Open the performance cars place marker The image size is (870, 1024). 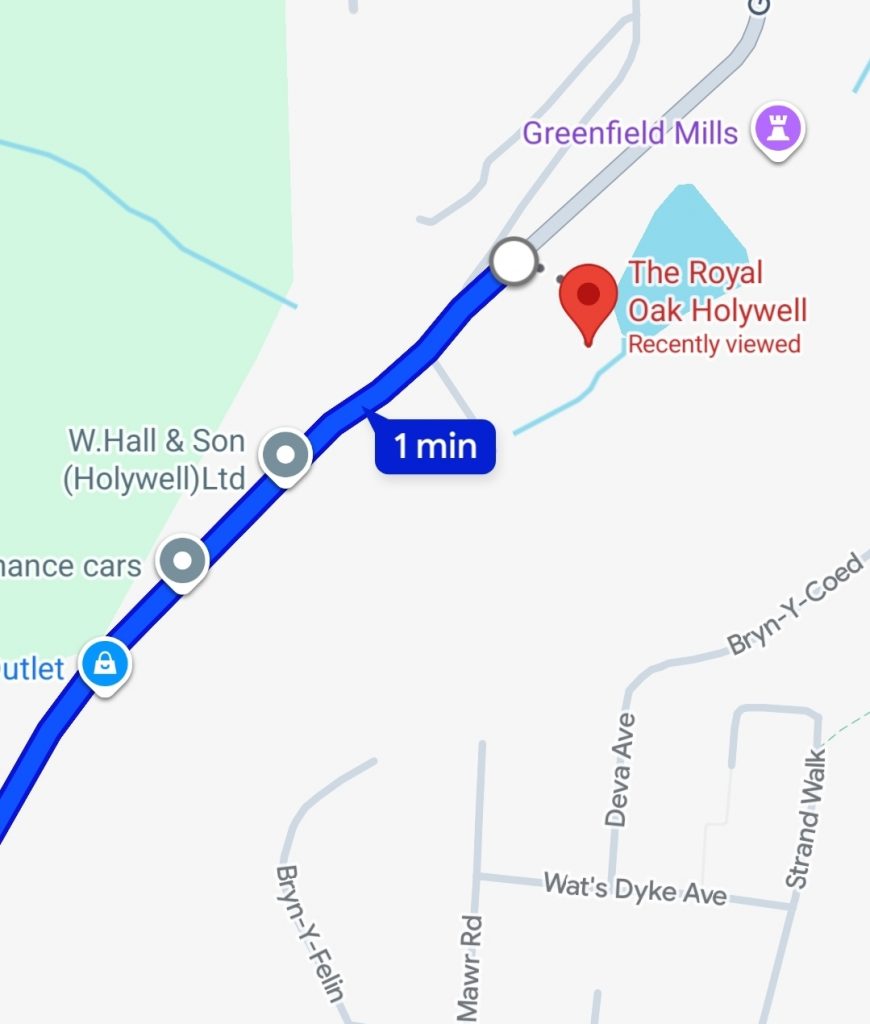[183, 561]
